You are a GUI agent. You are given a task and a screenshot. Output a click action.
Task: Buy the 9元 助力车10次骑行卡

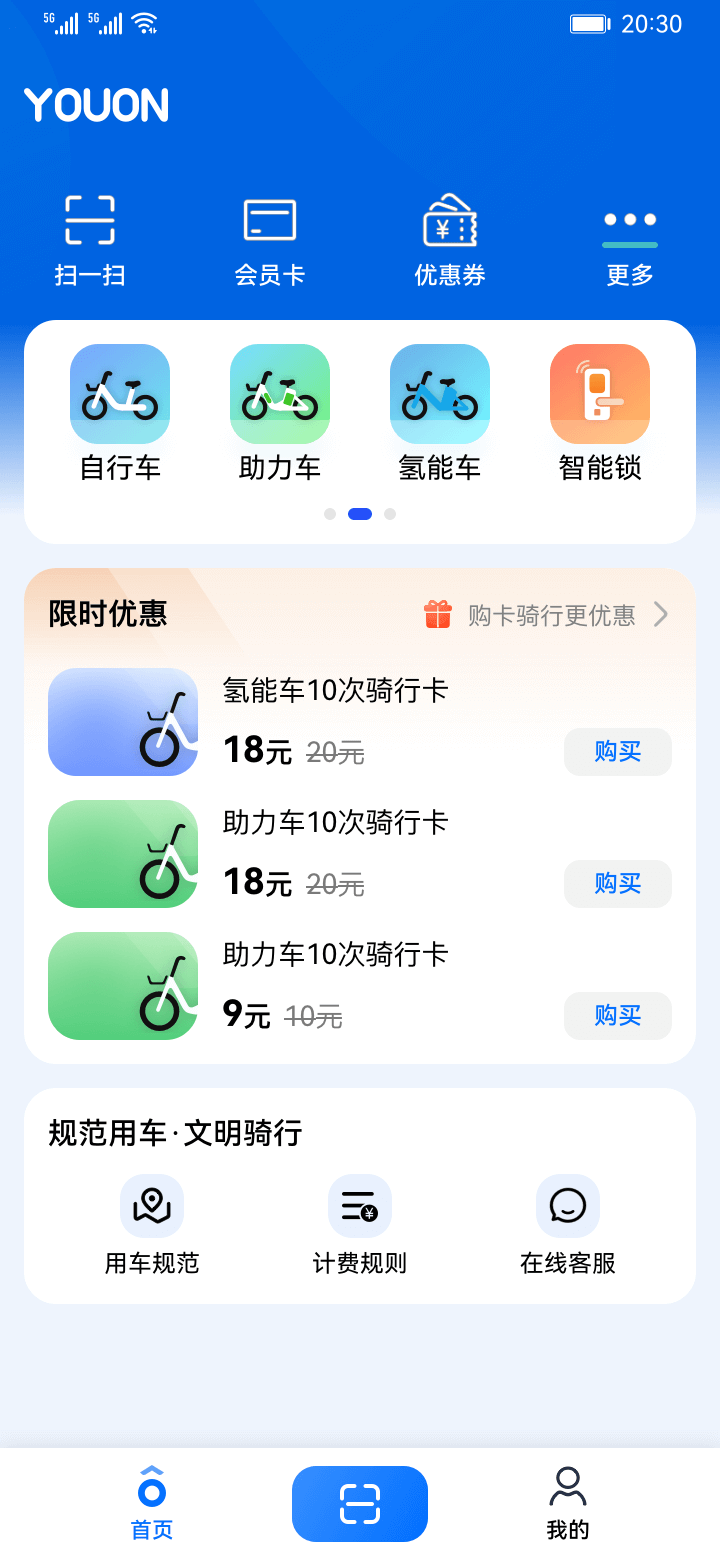617,1016
